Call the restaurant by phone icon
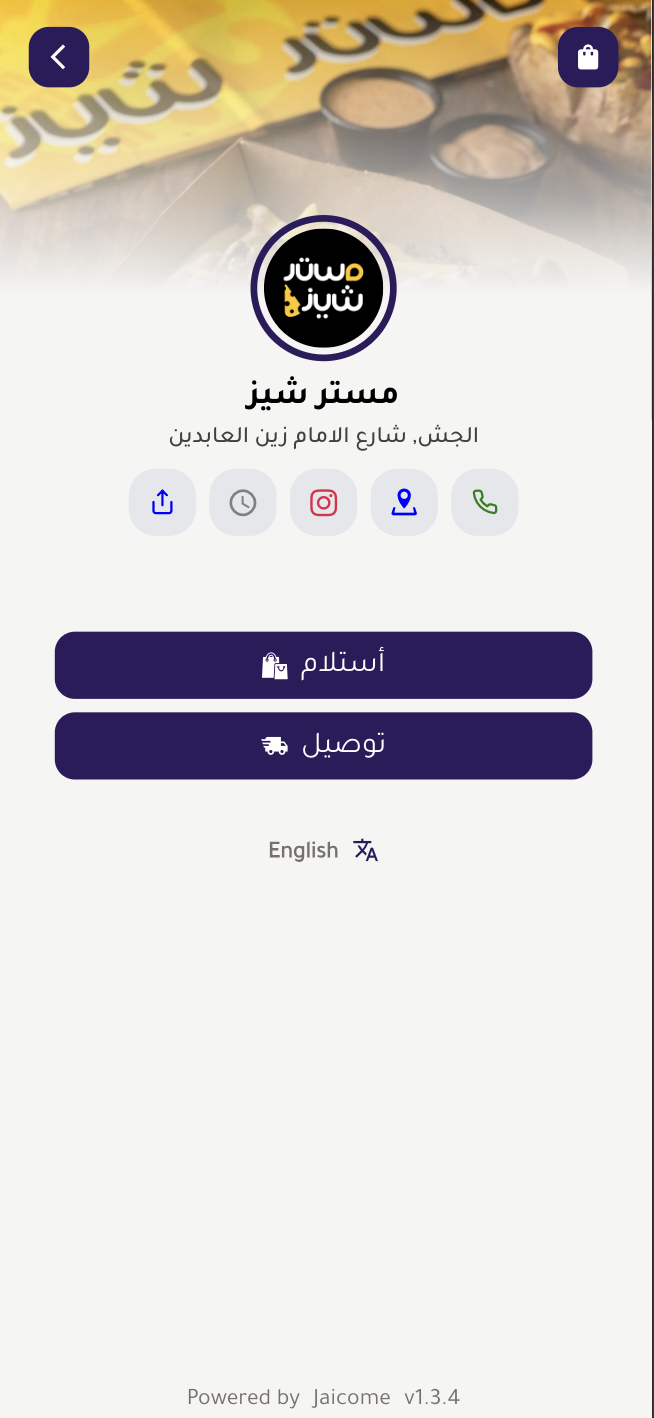 pyautogui.click(x=485, y=502)
